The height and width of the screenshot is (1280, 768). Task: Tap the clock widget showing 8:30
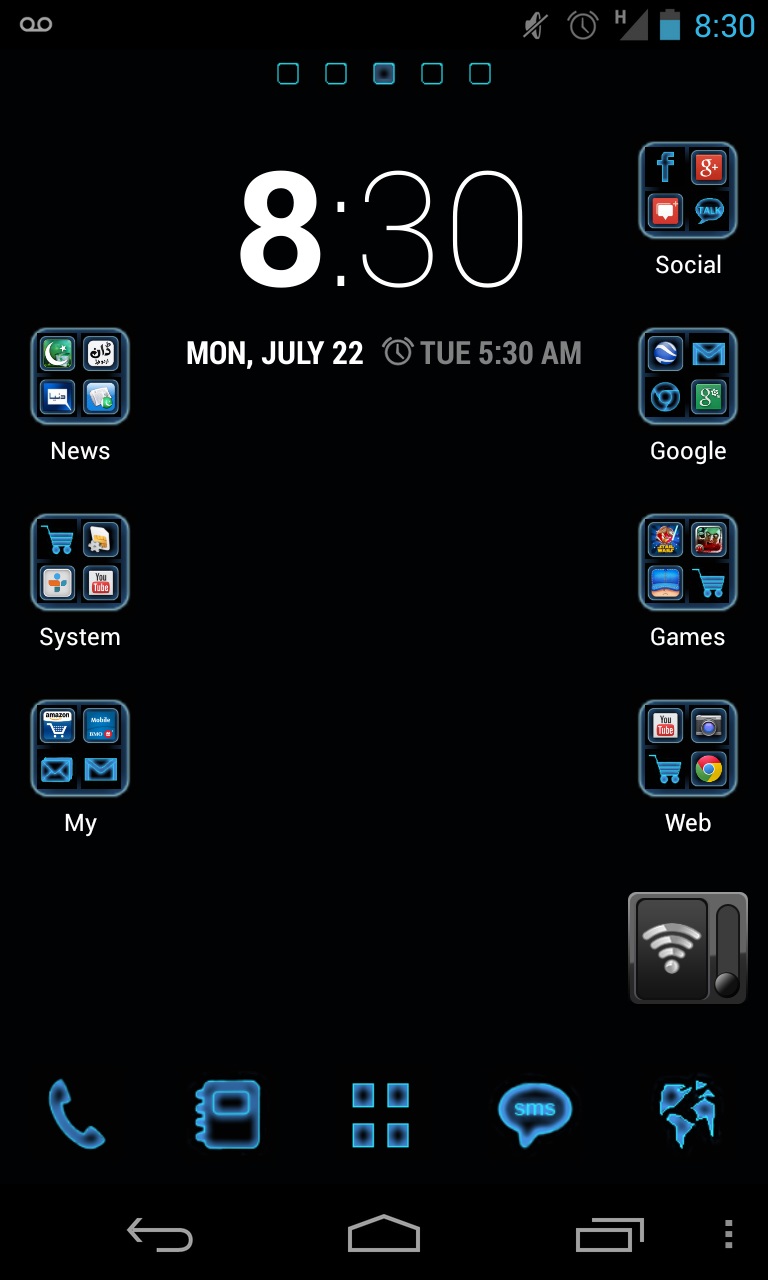coord(382,230)
